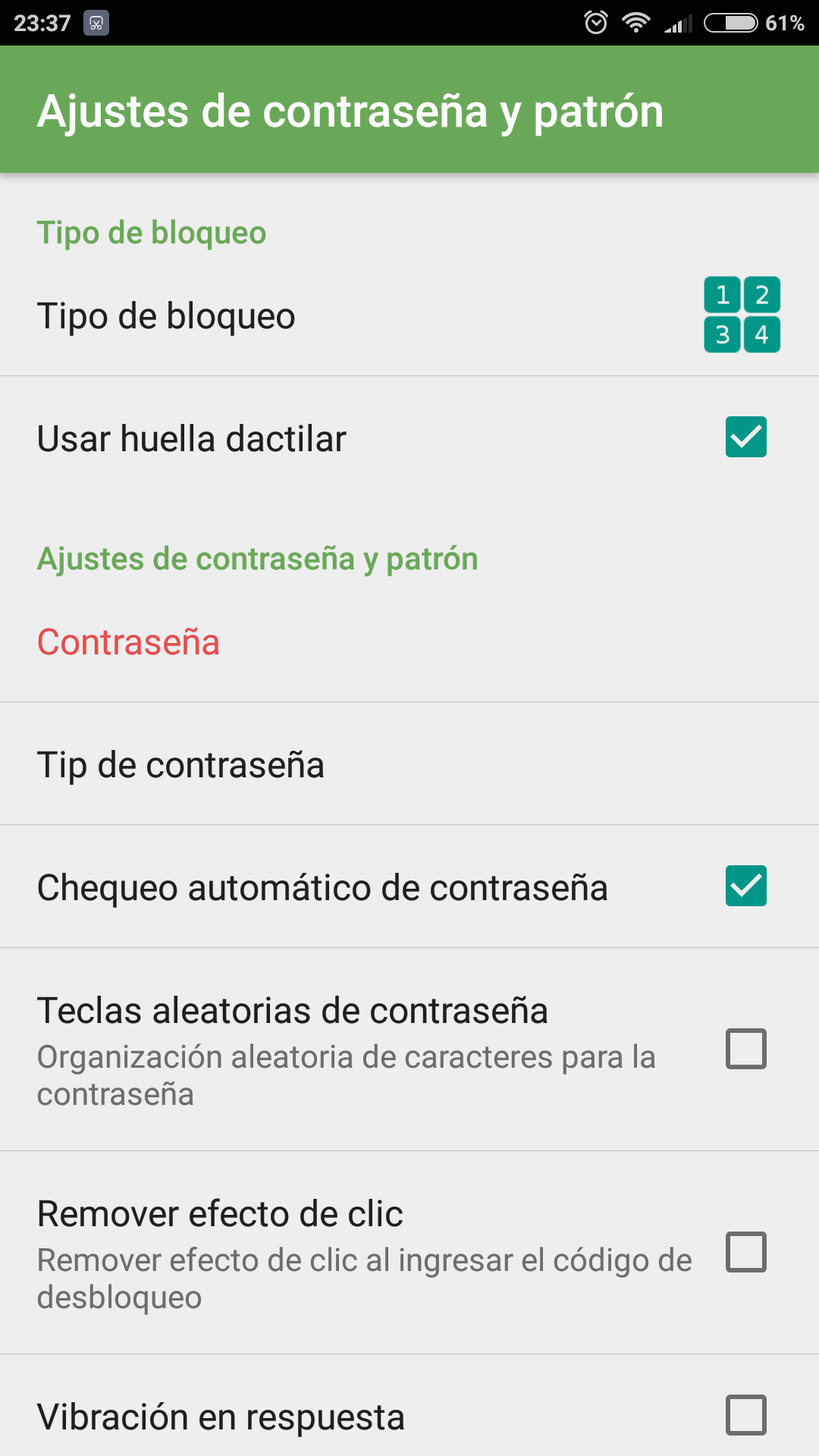Disable the Usar huella dactilar checkbox
The image size is (819, 1456).
click(x=746, y=438)
